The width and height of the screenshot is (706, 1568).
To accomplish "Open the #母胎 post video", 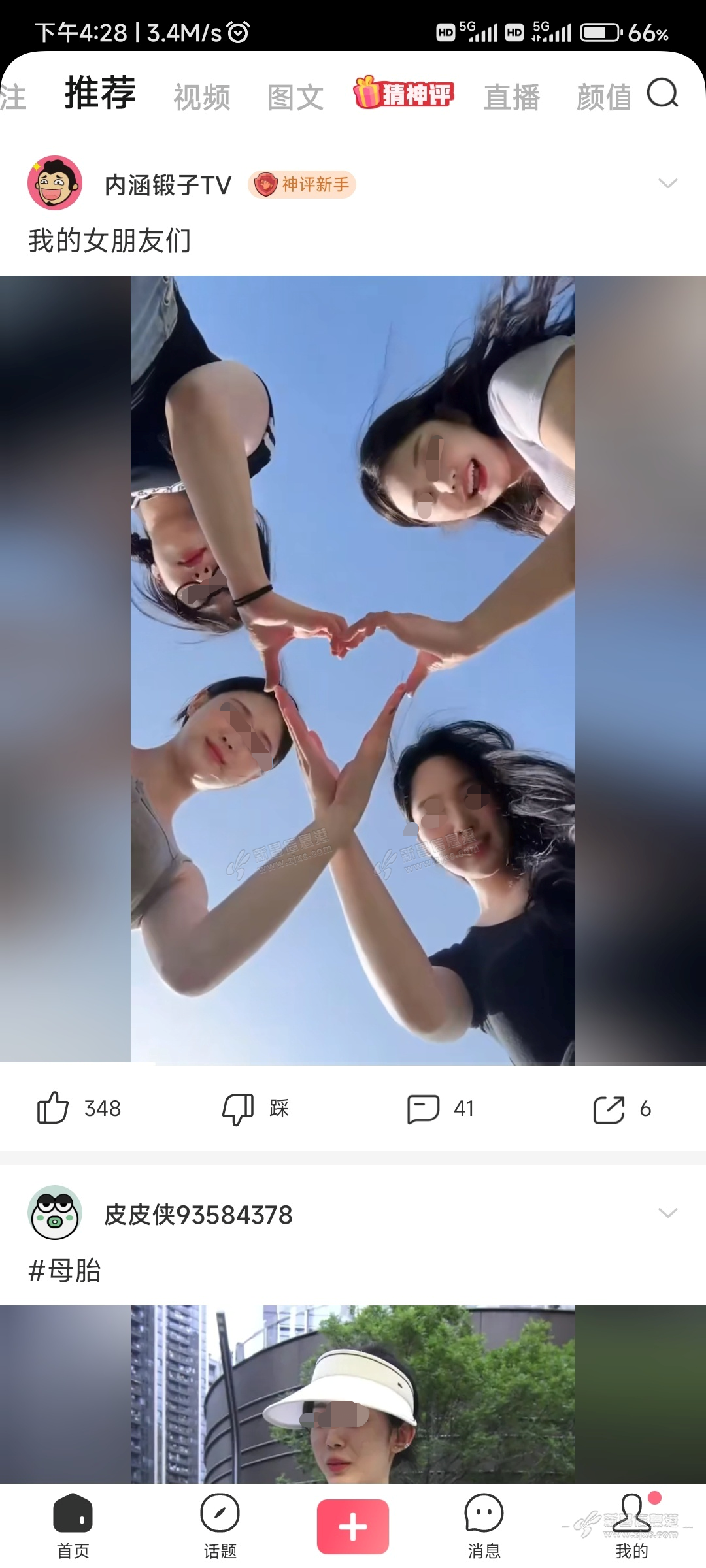I will (x=353, y=1395).
